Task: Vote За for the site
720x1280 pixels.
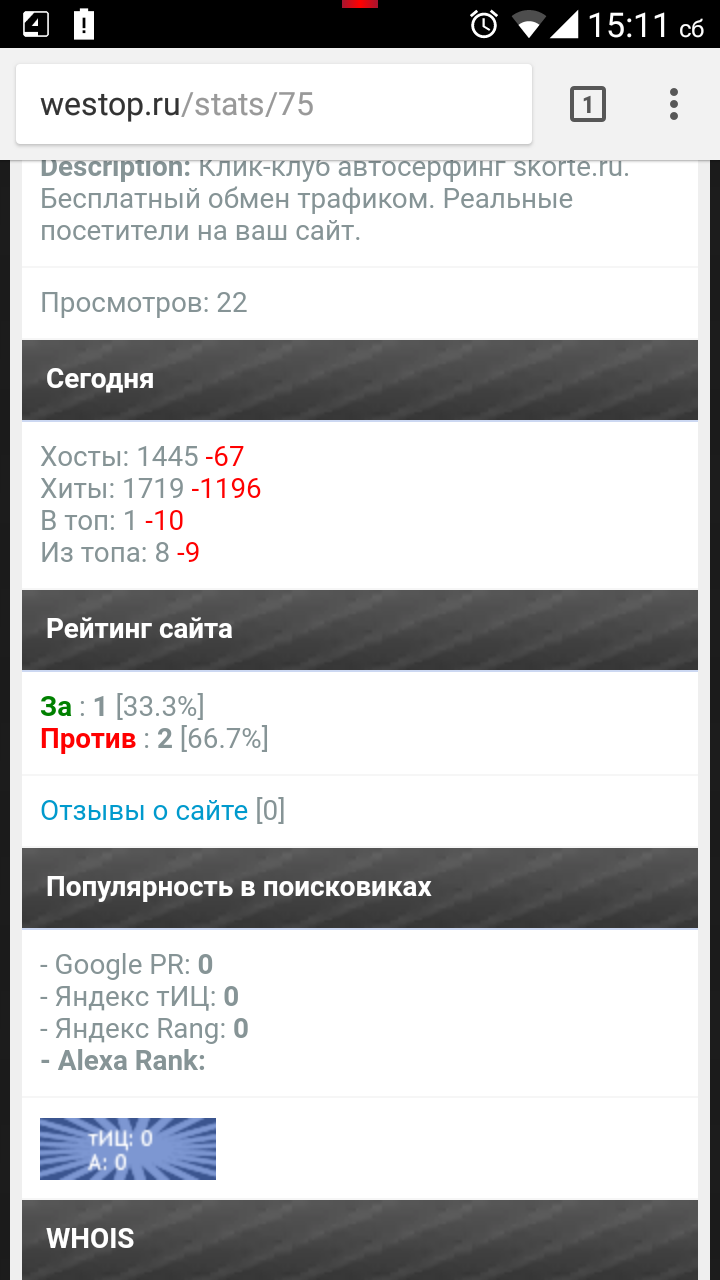Action: click(56, 707)
